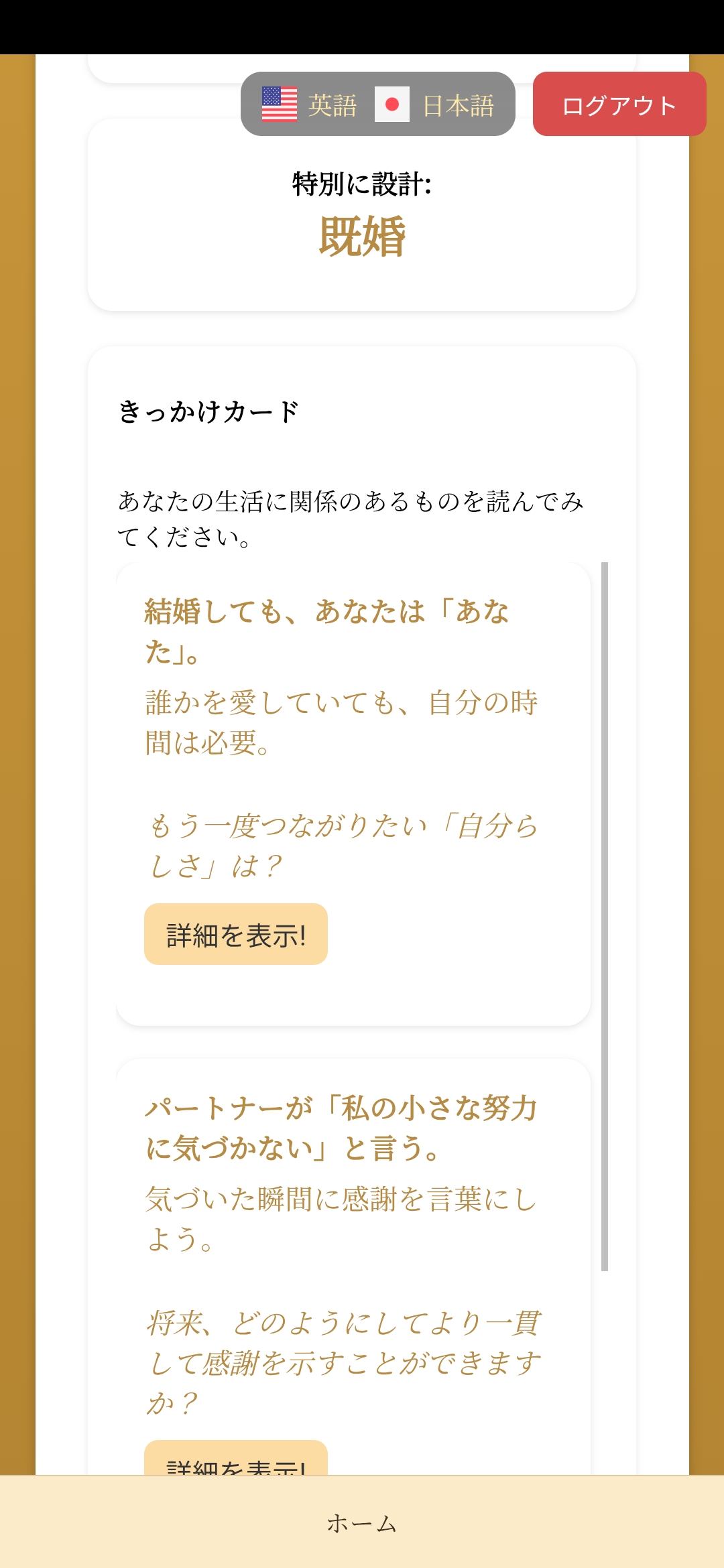The image size is (724, 1568).
Task: Go to ホーム in bottom bar
Action: 362,1523
